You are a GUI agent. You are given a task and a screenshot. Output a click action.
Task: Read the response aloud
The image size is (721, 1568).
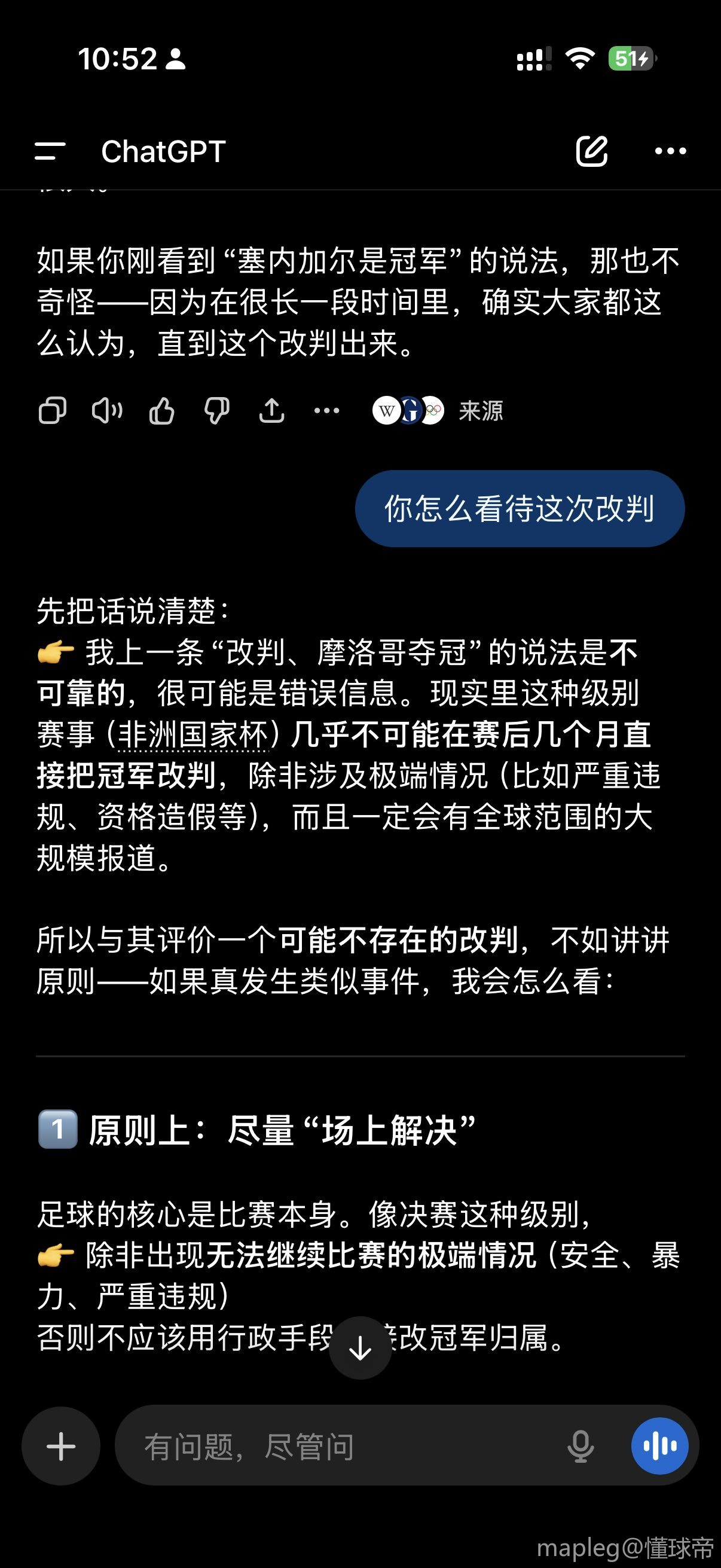107,411
